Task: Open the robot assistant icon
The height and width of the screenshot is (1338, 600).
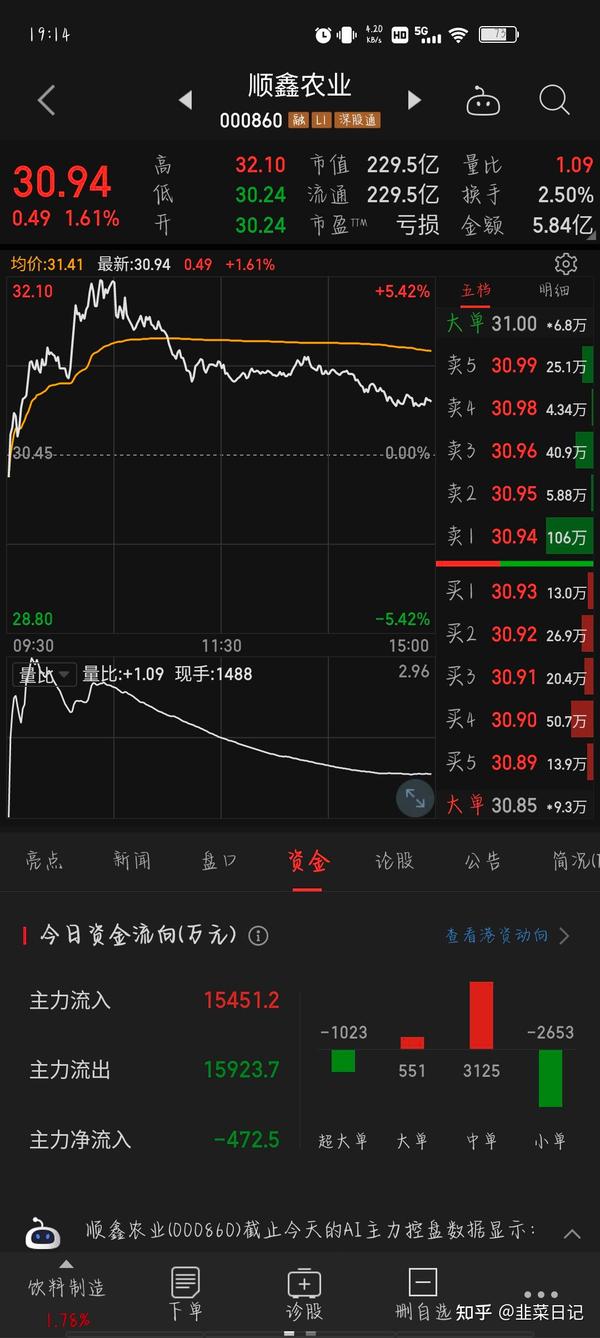Action: point(483,100)
